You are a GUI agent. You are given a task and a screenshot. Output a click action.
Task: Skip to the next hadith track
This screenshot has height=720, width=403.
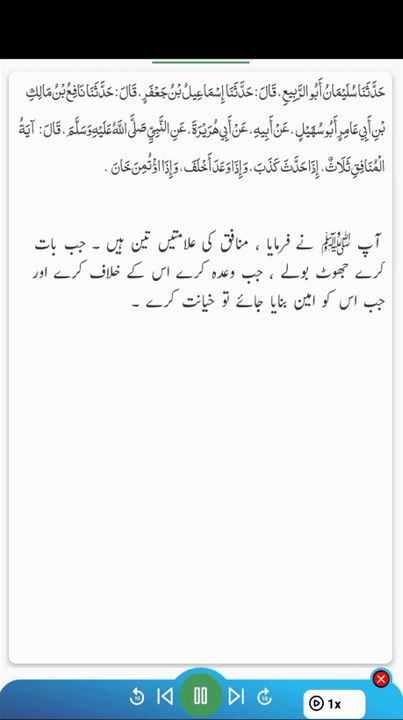click(236, 698)
